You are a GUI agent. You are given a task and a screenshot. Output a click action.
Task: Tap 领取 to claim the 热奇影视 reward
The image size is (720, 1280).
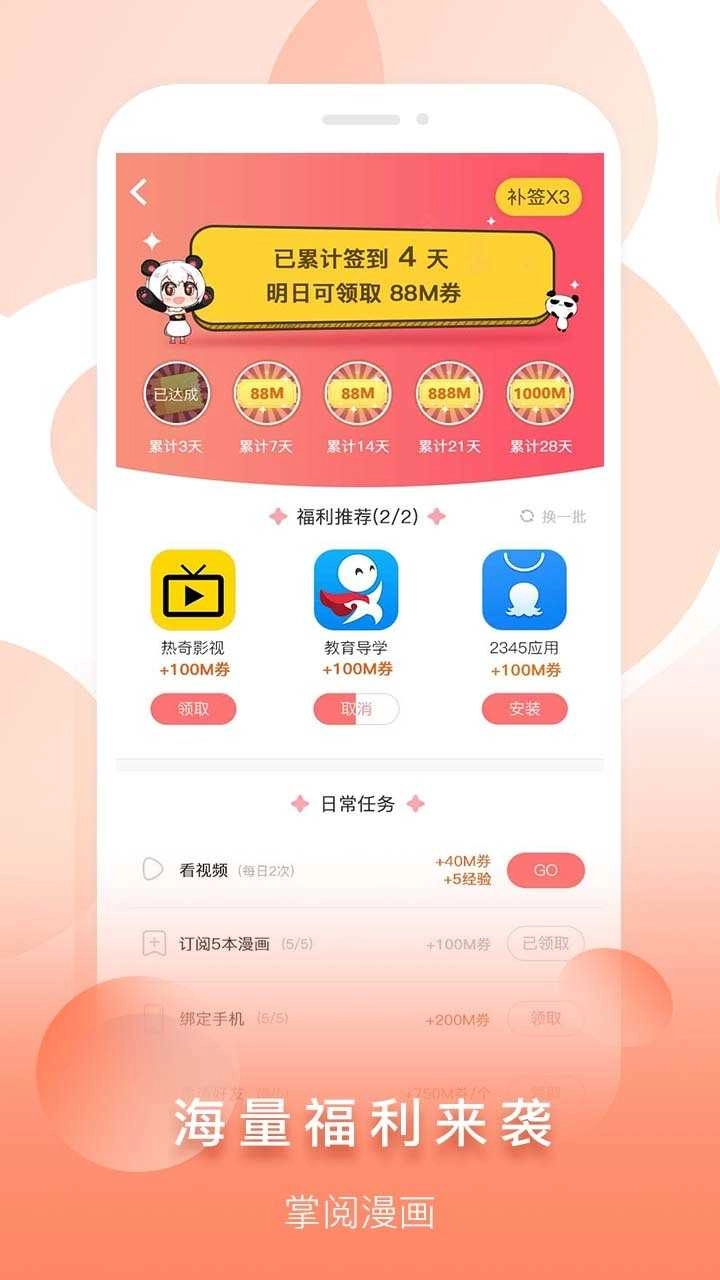coord(192,710)
